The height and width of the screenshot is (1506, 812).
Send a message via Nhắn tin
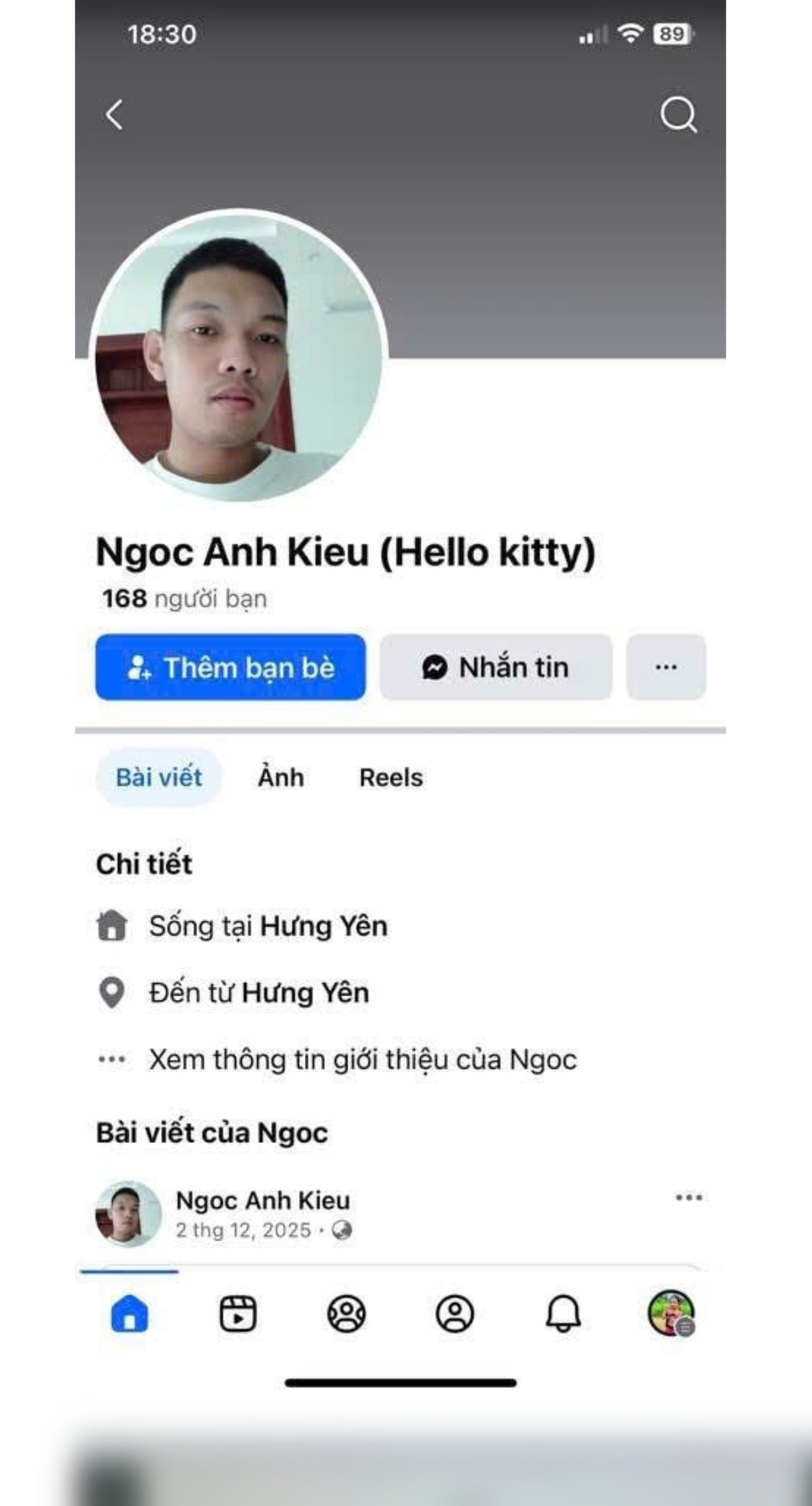[496, 667]
